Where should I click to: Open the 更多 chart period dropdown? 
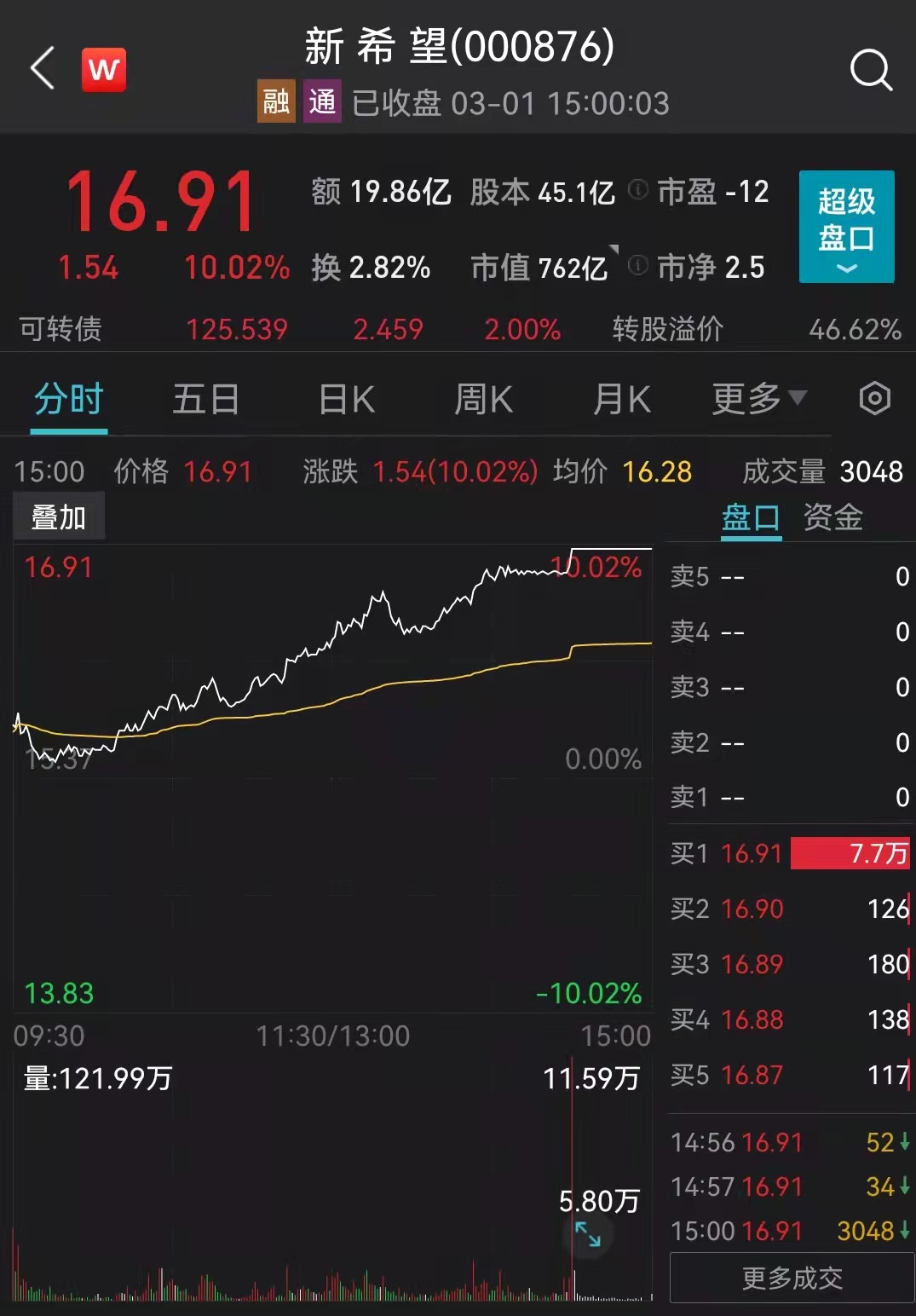(x=758, y=398)
